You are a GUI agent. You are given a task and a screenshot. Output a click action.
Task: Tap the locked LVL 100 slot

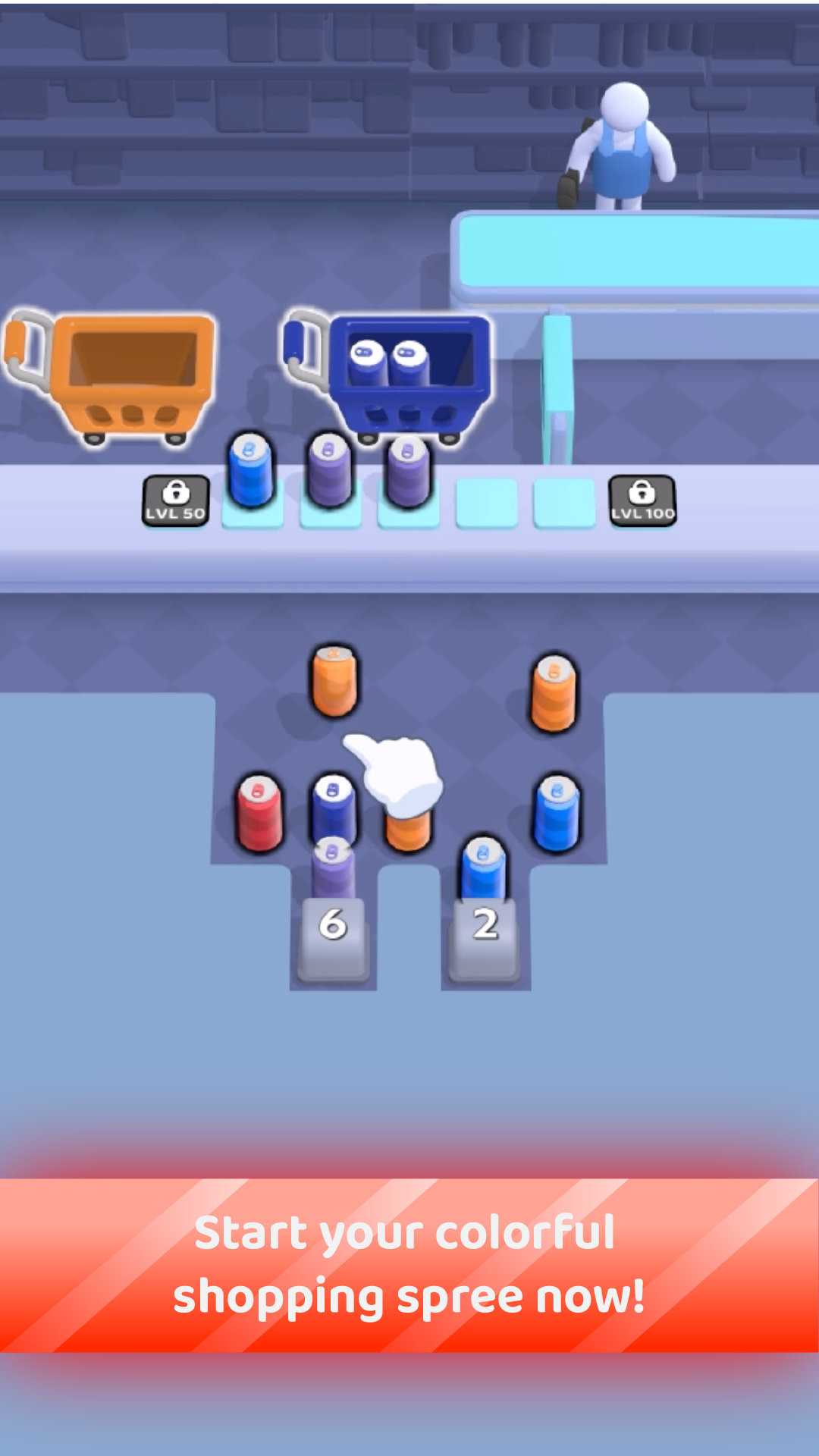[x=642, y=500]
